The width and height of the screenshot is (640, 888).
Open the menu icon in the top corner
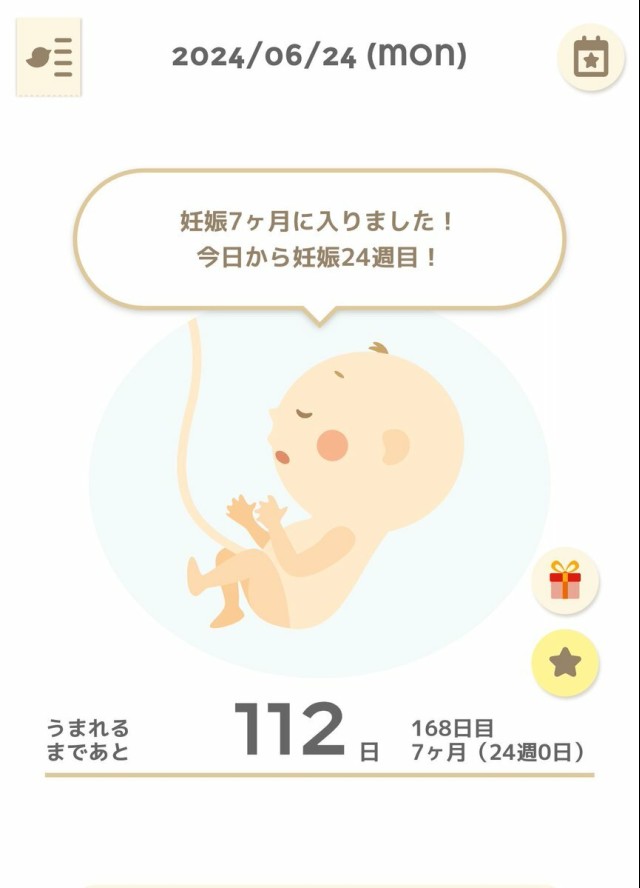[x=49, y=57]
